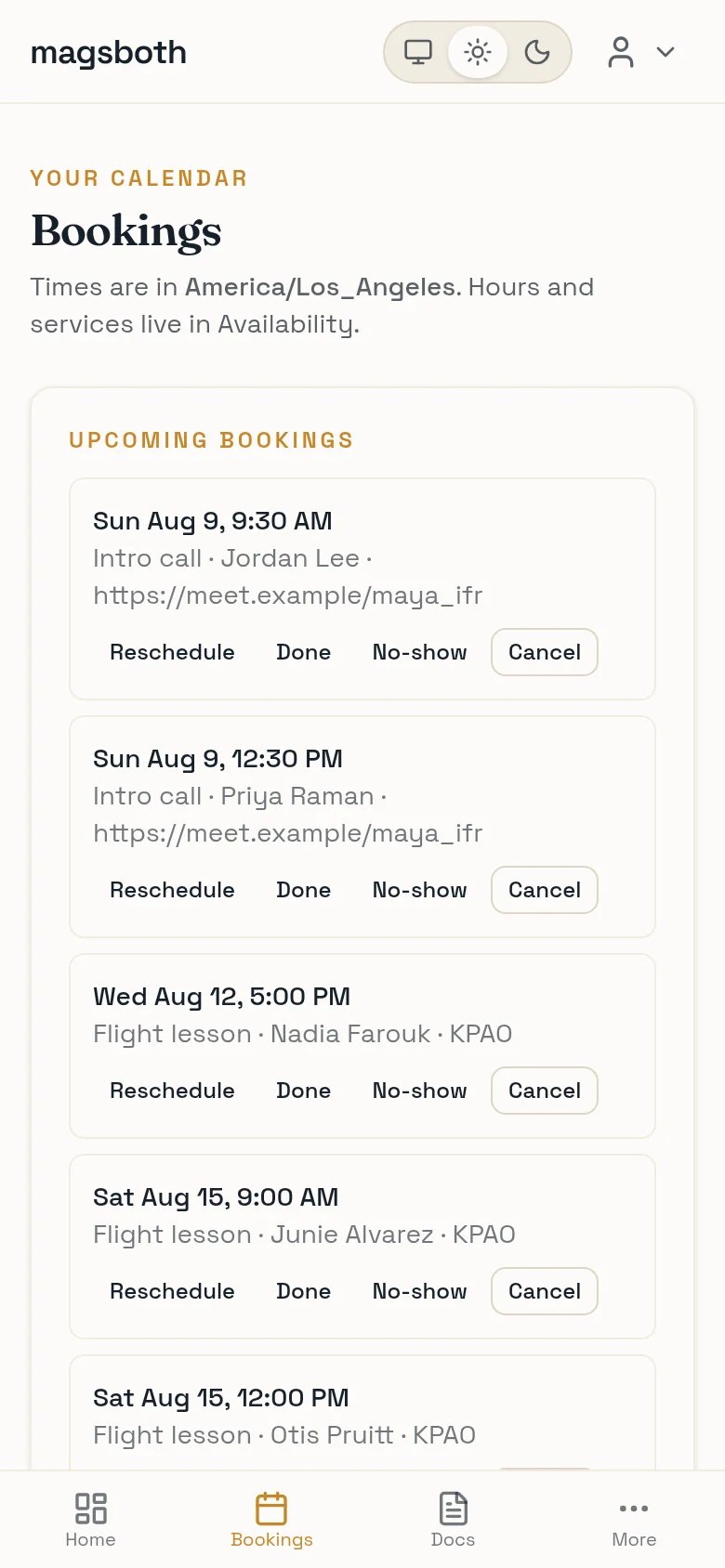
Task: Select the Bookings tab
Action: point(271,1520)
